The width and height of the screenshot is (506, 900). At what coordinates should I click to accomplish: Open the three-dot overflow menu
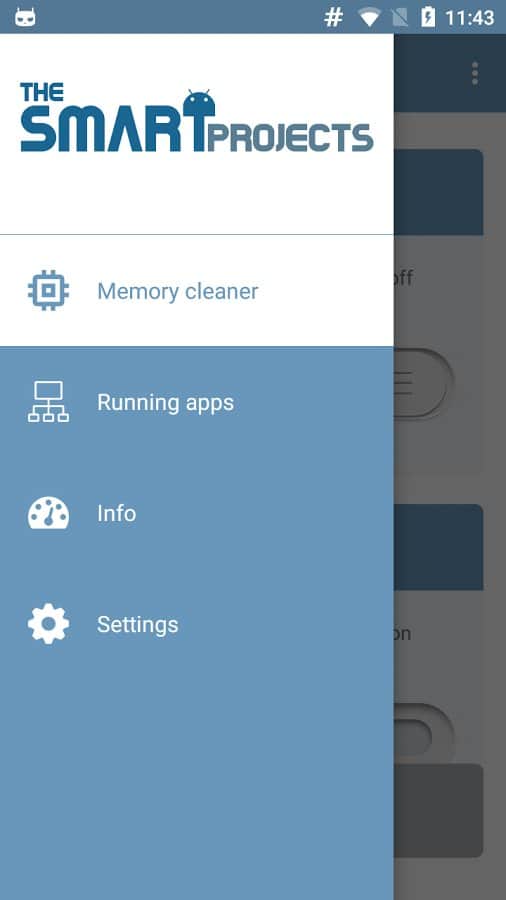(x=474, y=73)
